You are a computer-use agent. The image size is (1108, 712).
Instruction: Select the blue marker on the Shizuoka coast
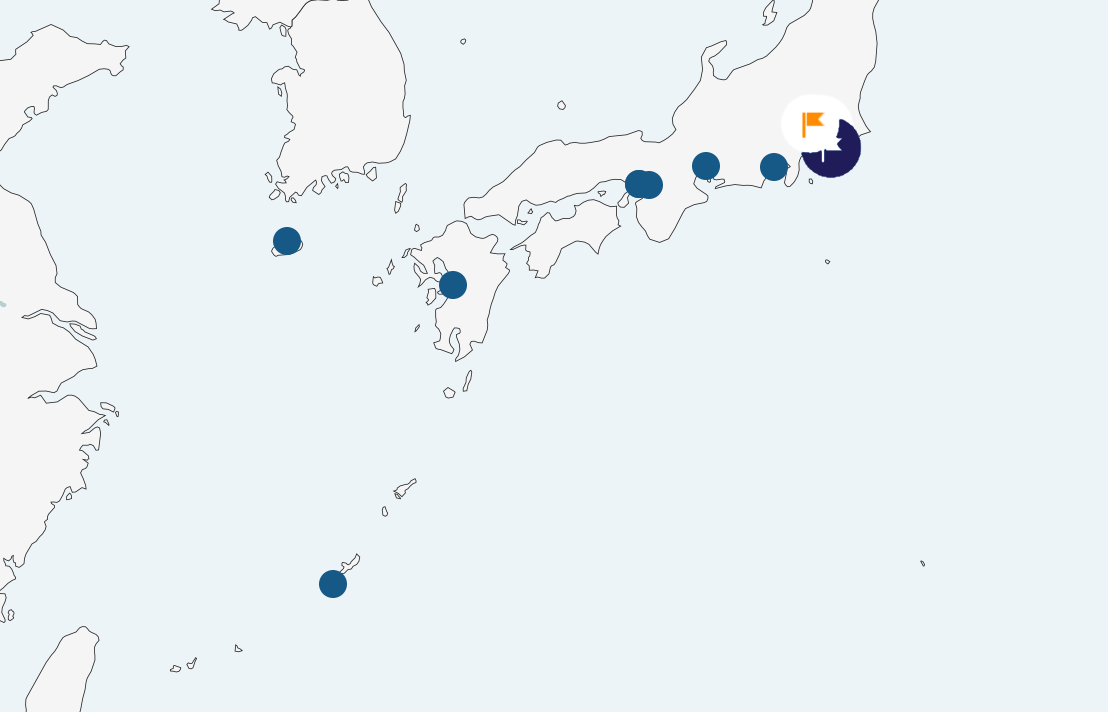(774, 167)
